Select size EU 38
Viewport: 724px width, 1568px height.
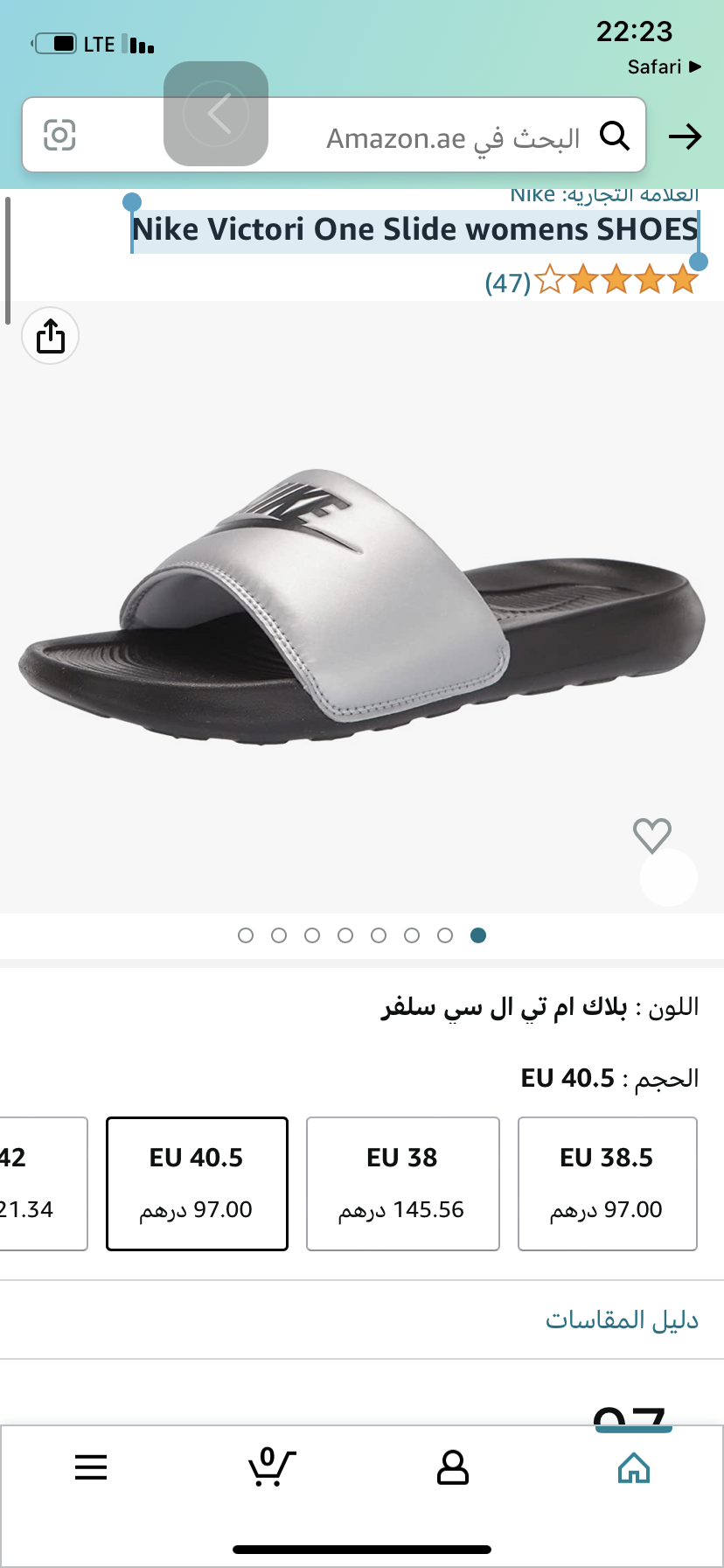coord(402,1184)
